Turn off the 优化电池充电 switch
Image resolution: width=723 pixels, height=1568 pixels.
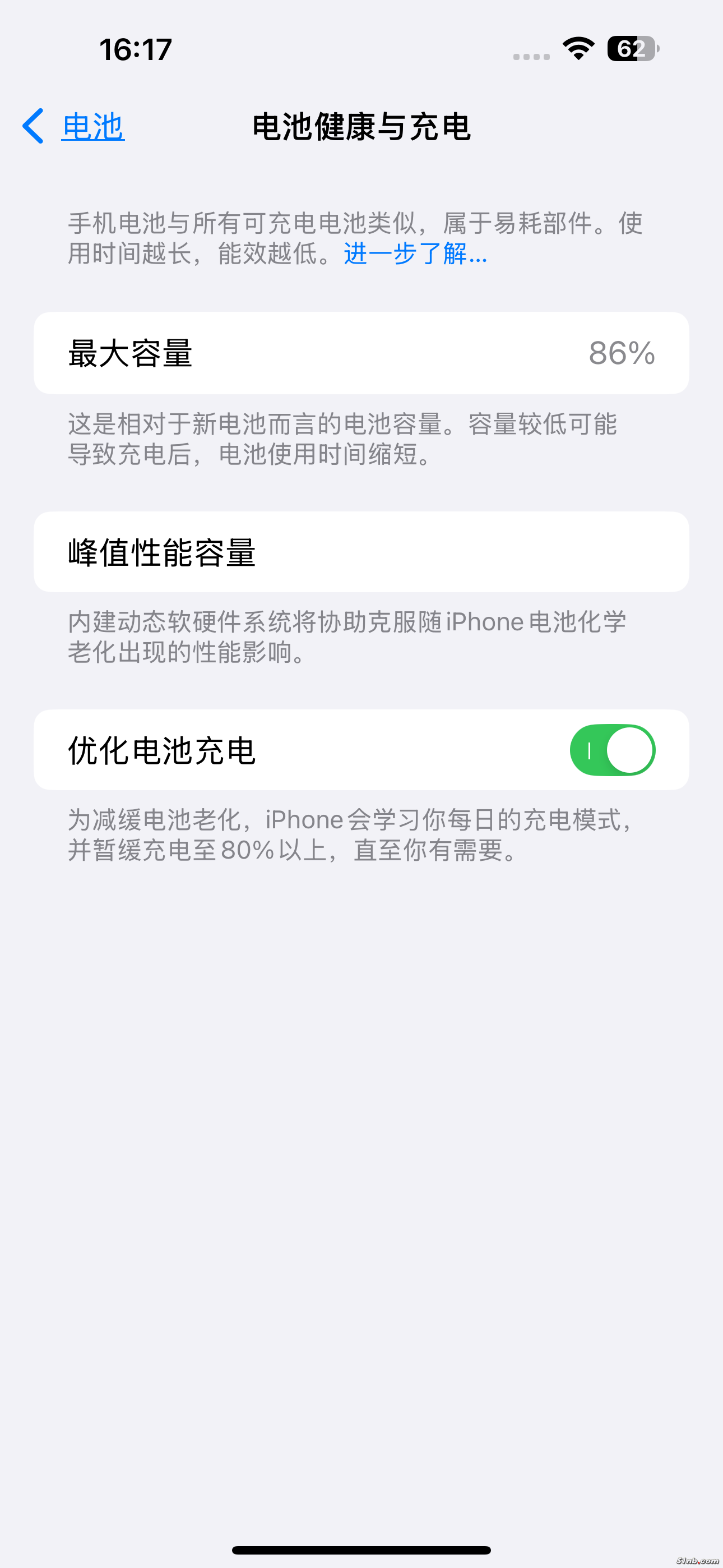coord(611,750)
